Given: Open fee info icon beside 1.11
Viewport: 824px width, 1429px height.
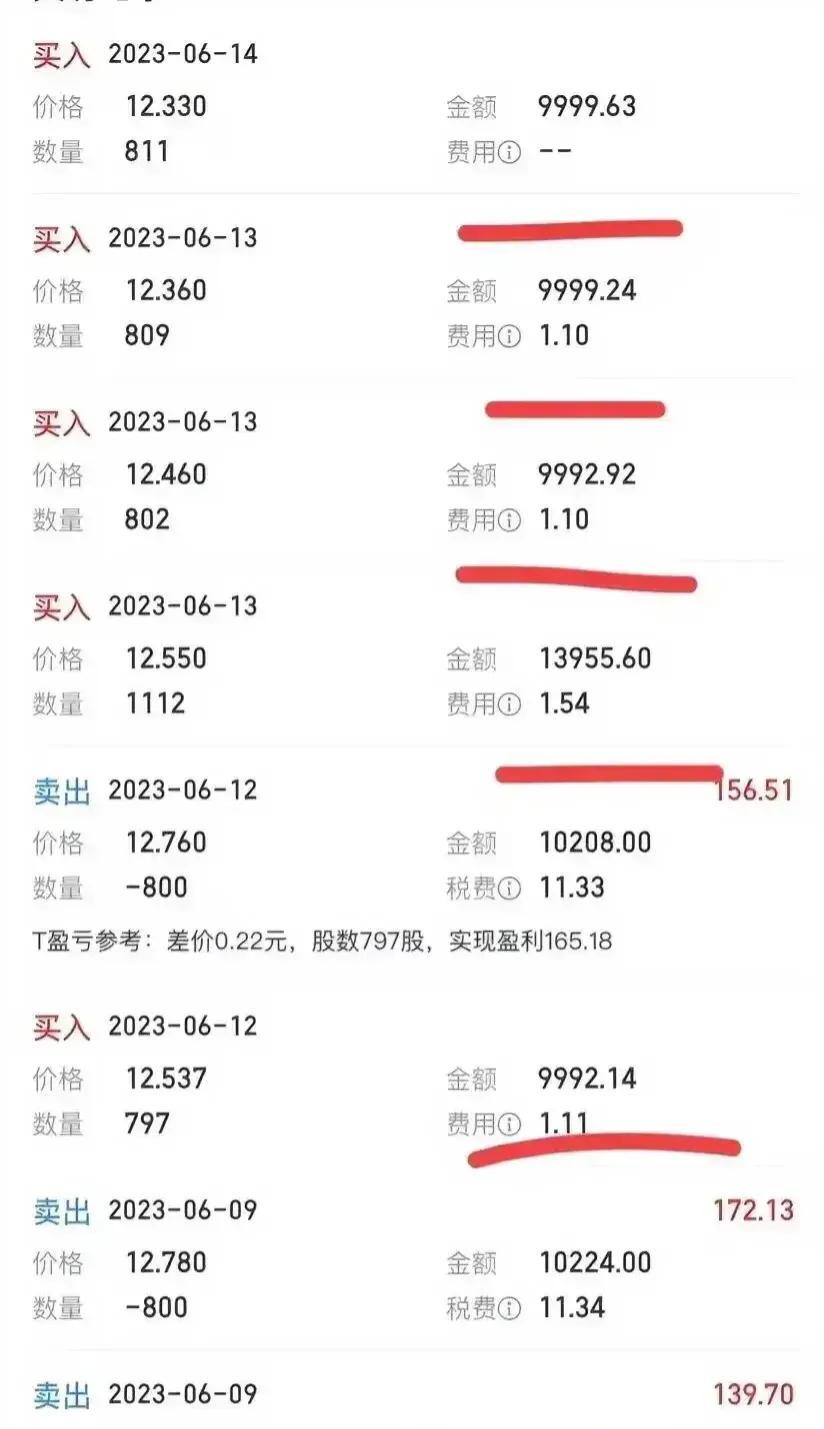Looking at the screenshot, I should coord(510,1125).
